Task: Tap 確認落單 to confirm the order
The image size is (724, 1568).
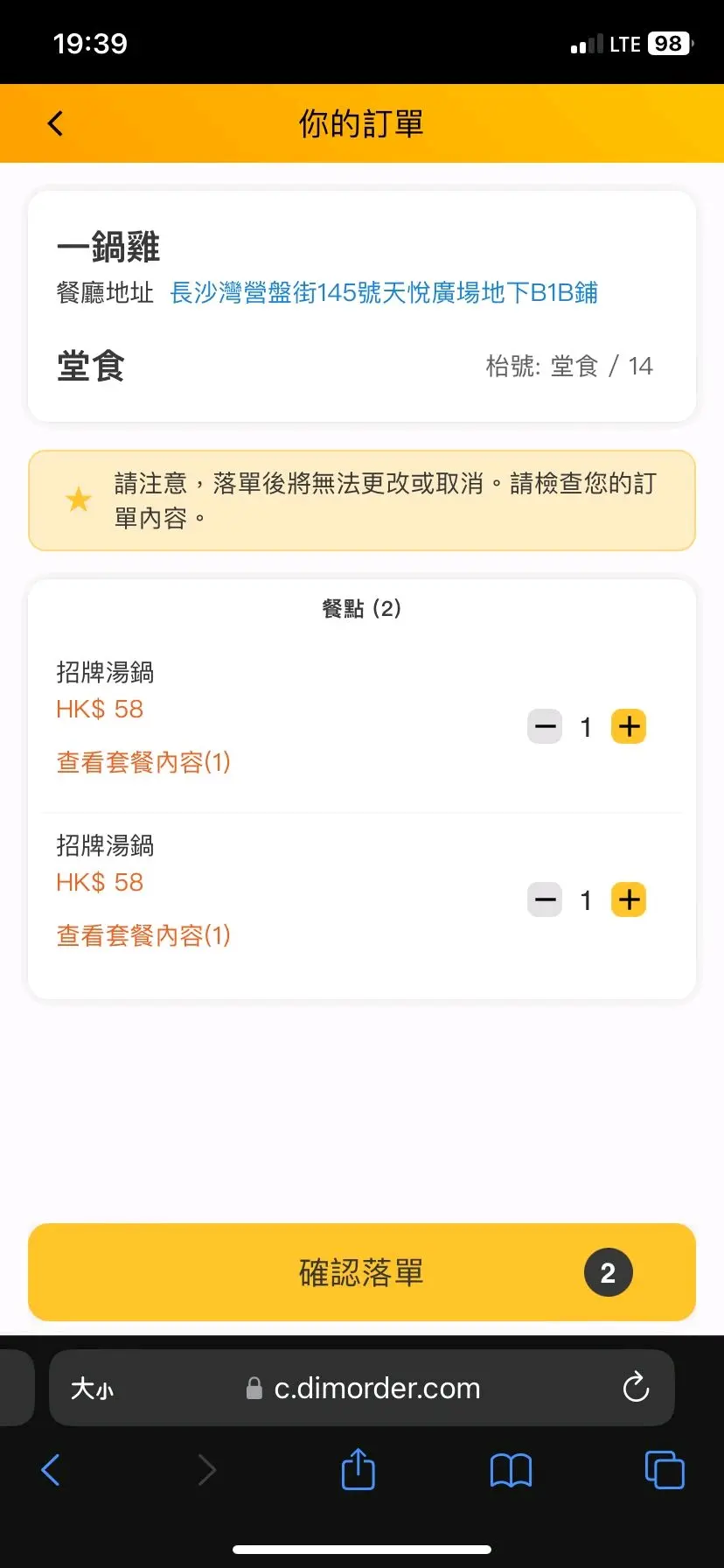Action: (x=362, y=1272)
